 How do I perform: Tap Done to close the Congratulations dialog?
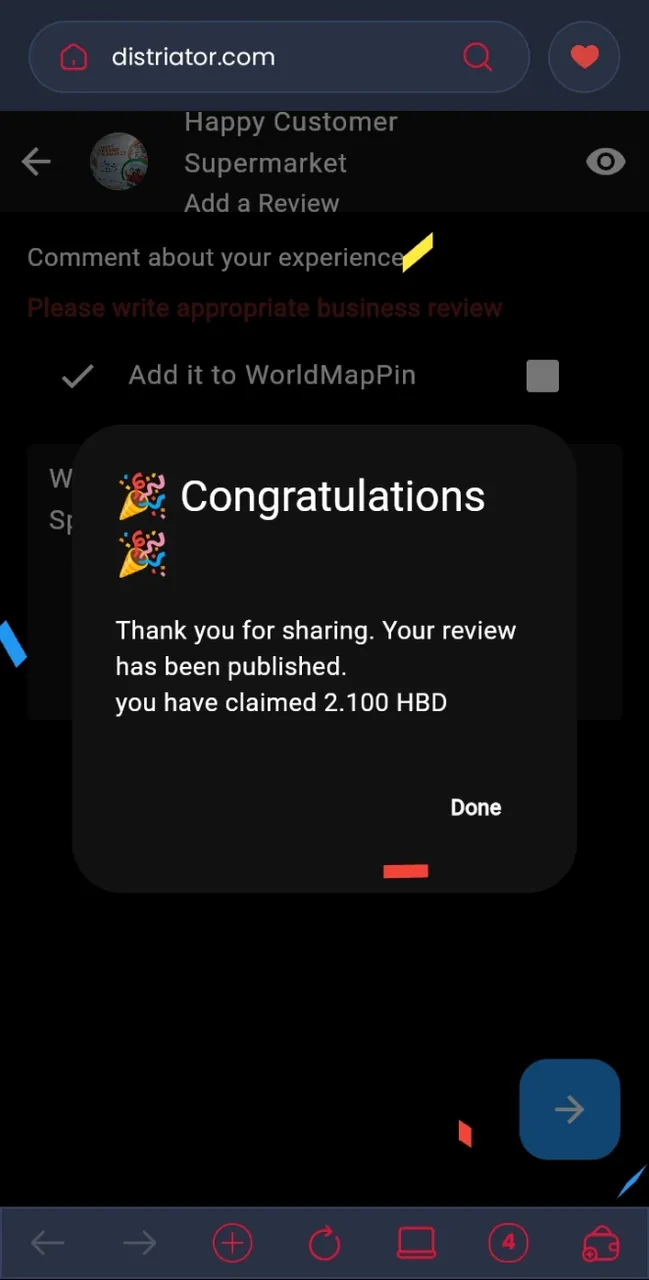point(476,808)
